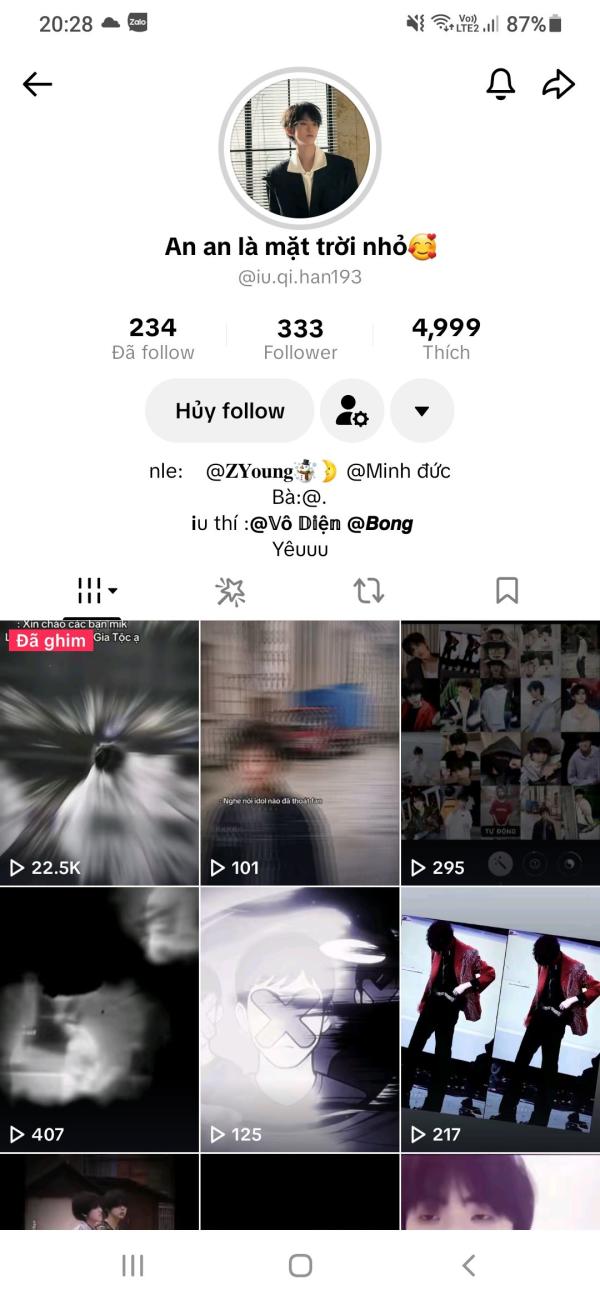Go back using the top-left arrow
The height and width of the screenshot is (1300, 600).
37,85
